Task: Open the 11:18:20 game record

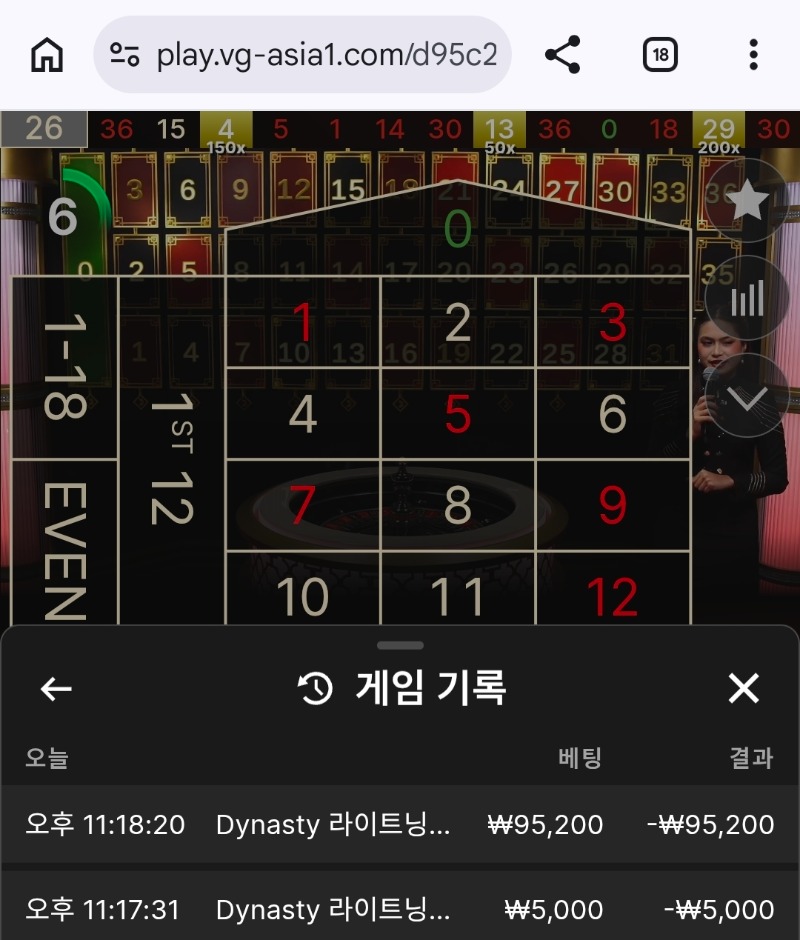Action: click(x=400, y=825)
